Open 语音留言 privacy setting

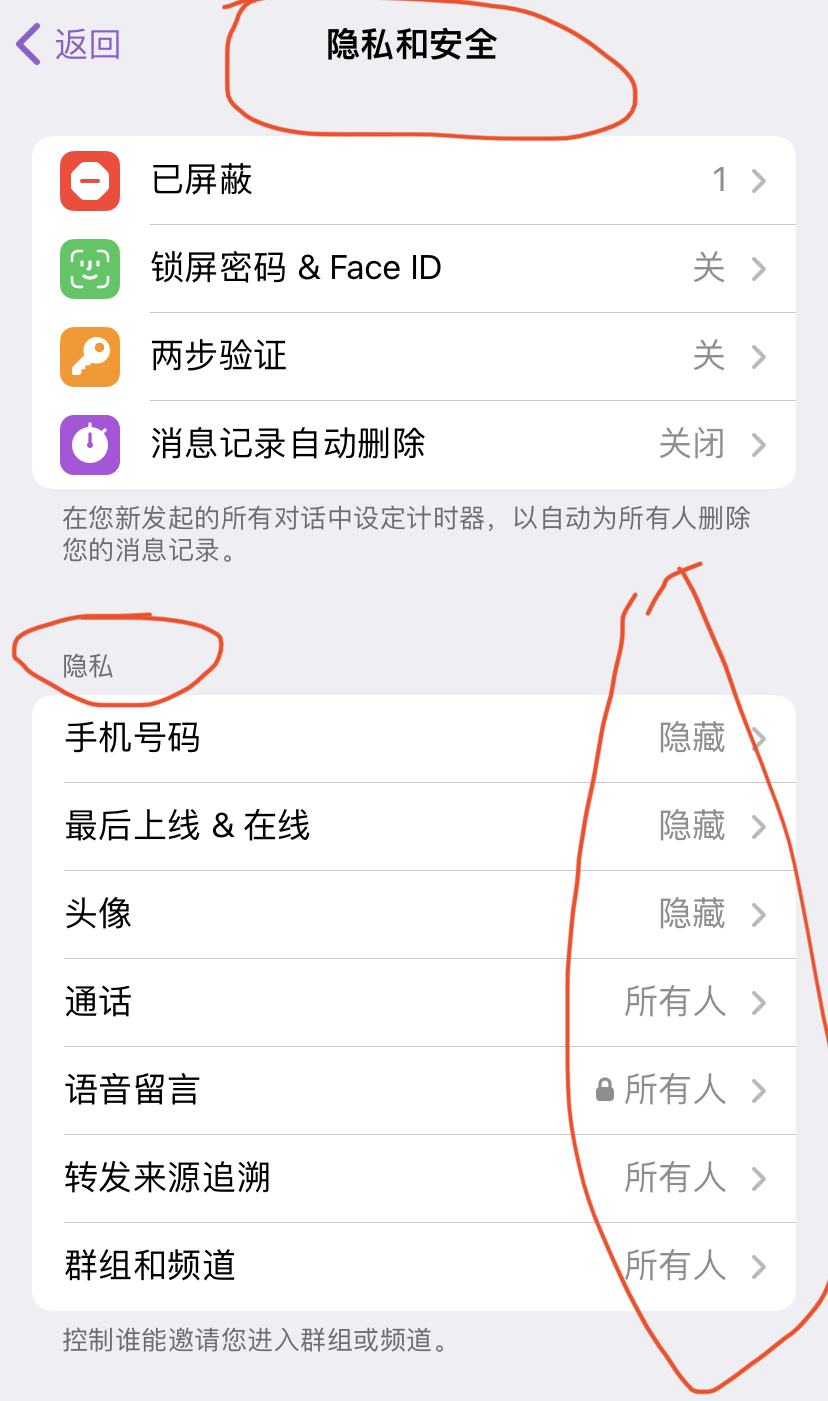pyautogui.click(x=414, y=1090)
